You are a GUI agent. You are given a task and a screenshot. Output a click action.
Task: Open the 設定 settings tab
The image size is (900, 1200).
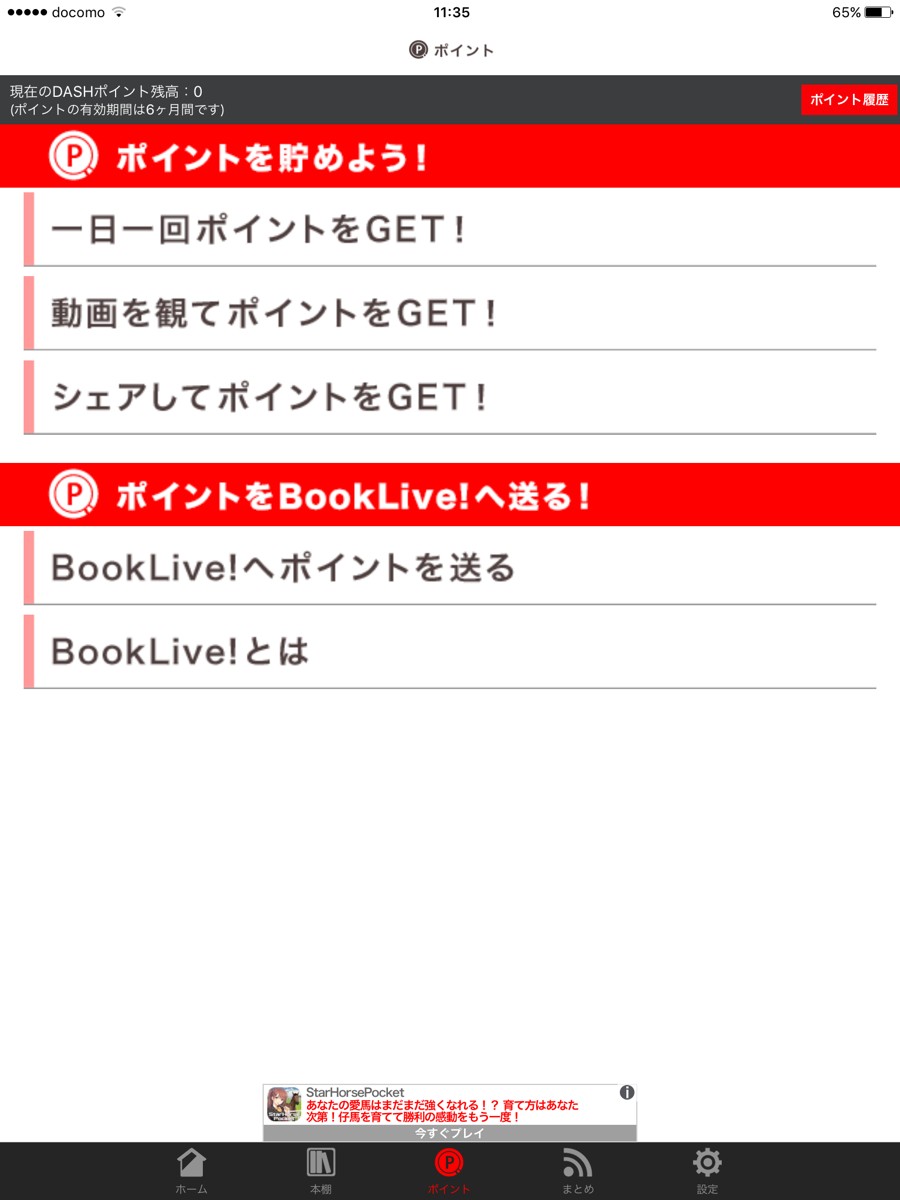(707, 1172)
